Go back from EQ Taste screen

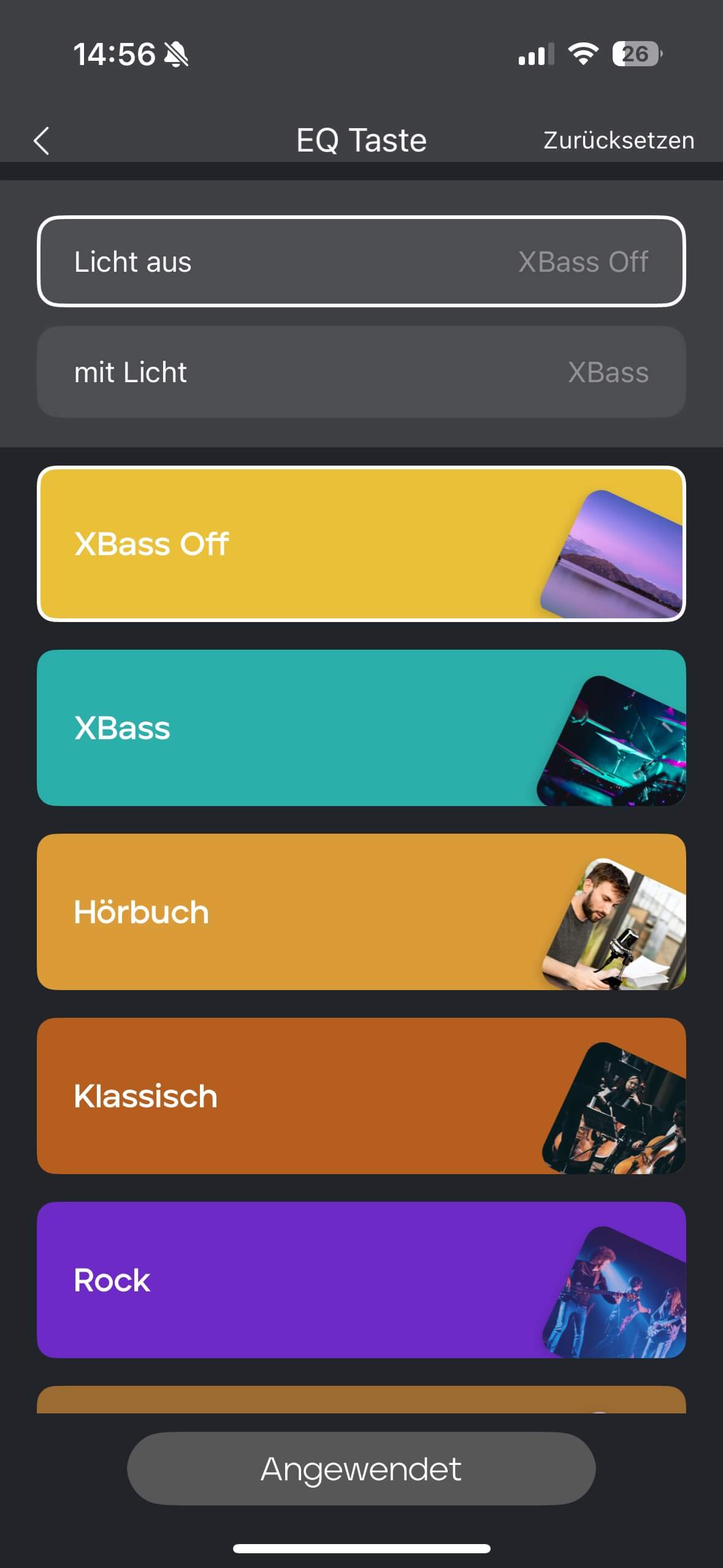pos(41,140)
